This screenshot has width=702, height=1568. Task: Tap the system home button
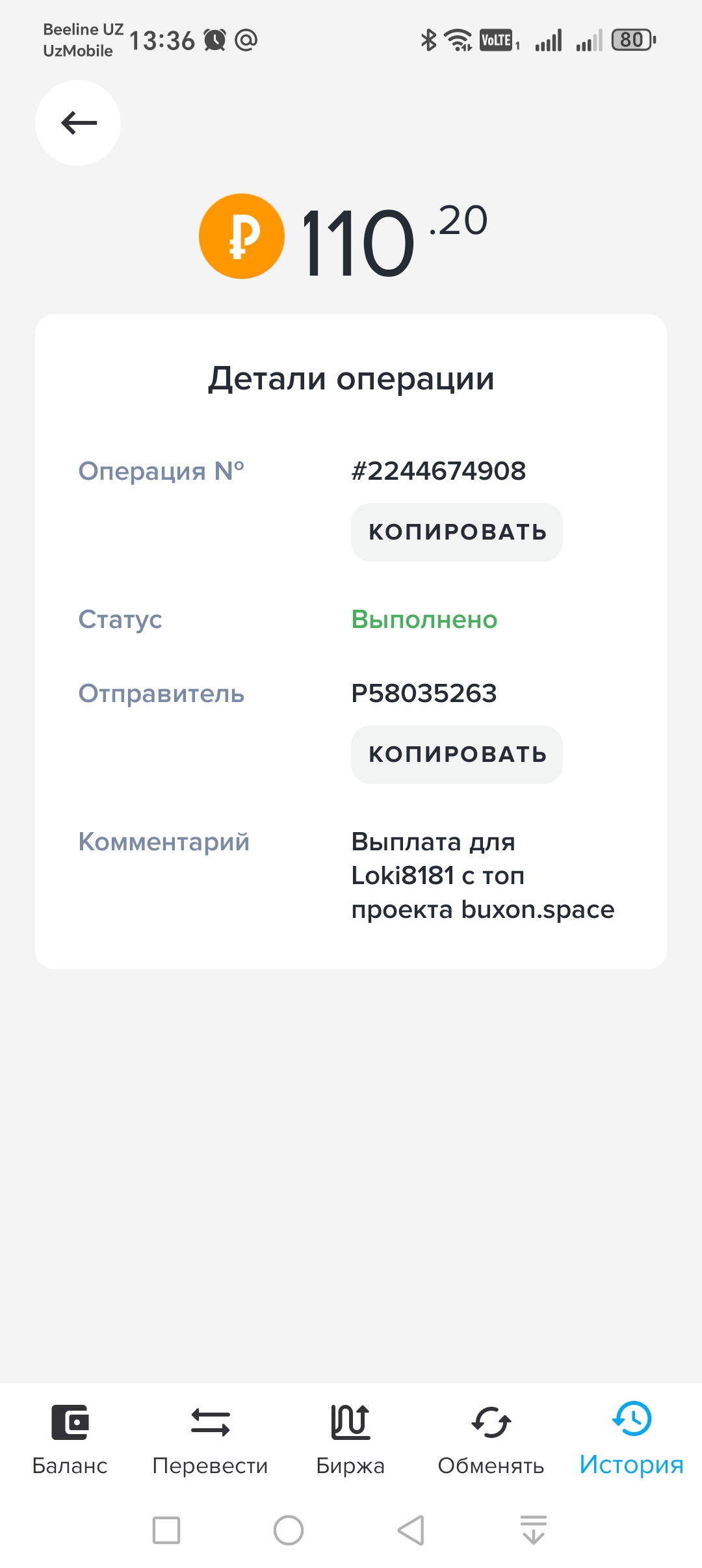coord(289,1530)
